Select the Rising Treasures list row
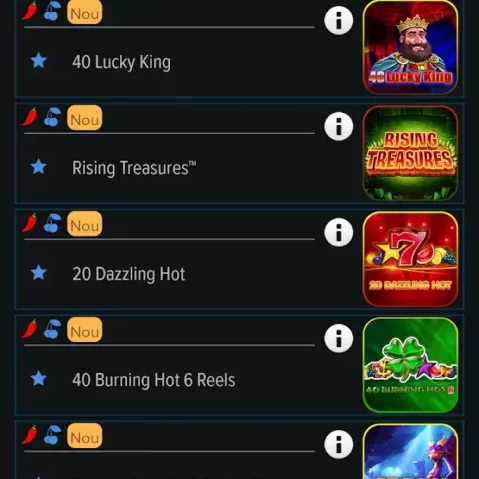This screenshot has width=479, height=479. coord(239,153)
